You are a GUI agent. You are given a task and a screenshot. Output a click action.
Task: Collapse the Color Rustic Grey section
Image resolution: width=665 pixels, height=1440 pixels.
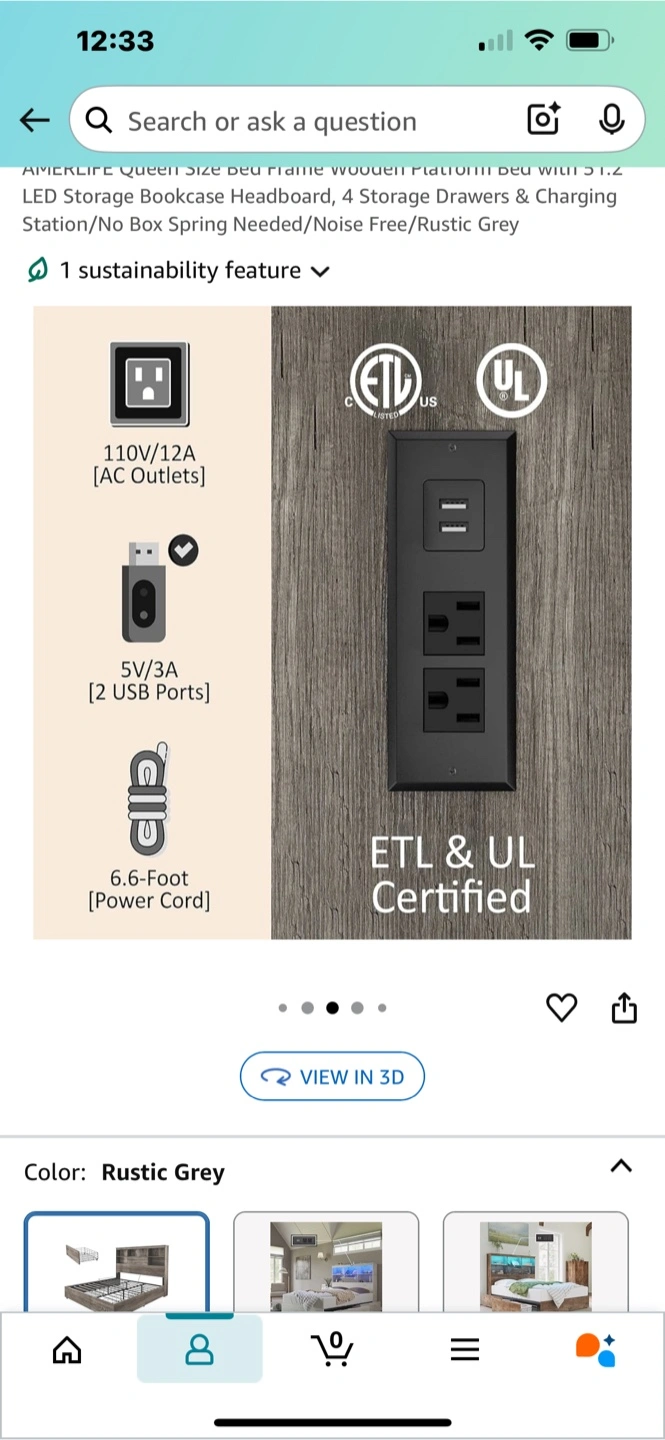[x=621, y=1166]
